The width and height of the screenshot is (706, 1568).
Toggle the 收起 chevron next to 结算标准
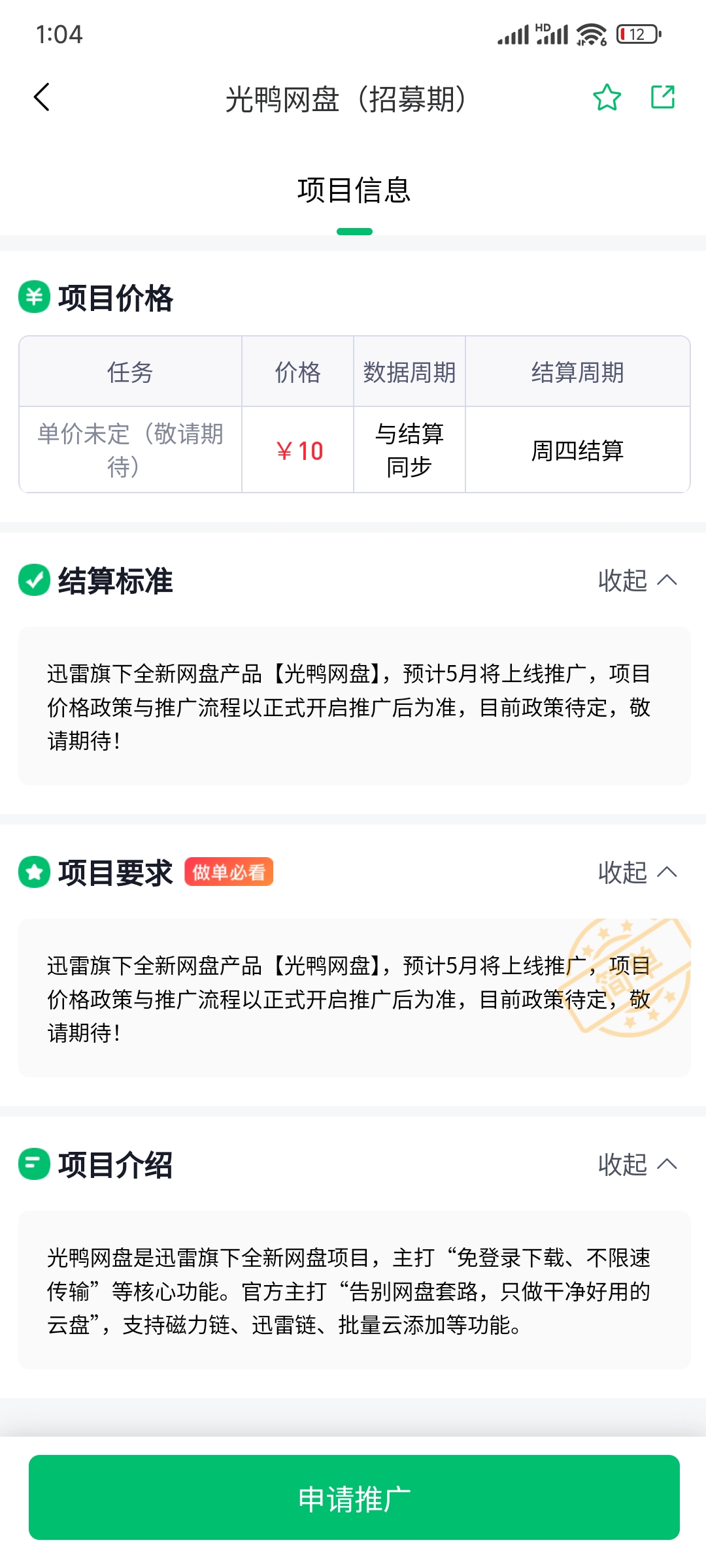point(668,580)
